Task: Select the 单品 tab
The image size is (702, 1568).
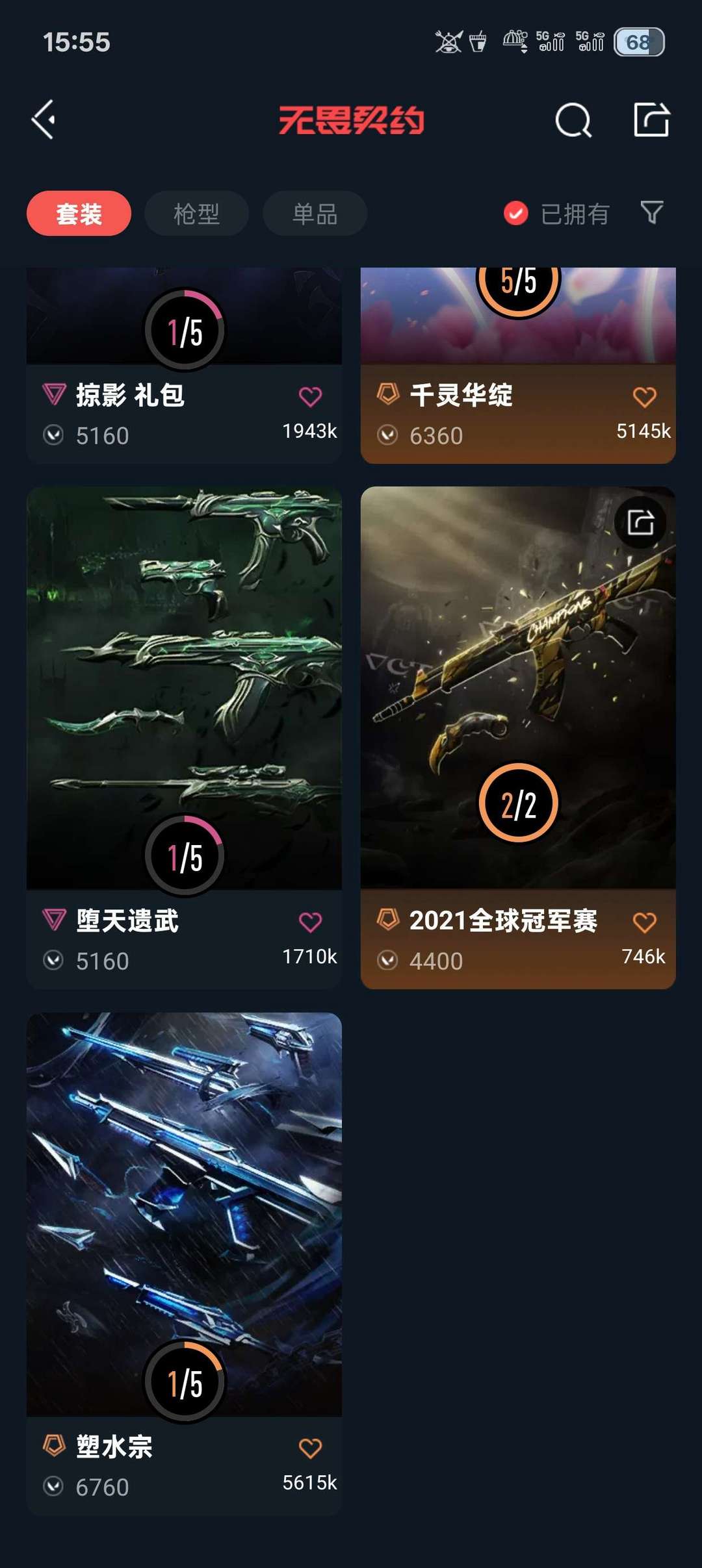Action: (x=314, y=213)
